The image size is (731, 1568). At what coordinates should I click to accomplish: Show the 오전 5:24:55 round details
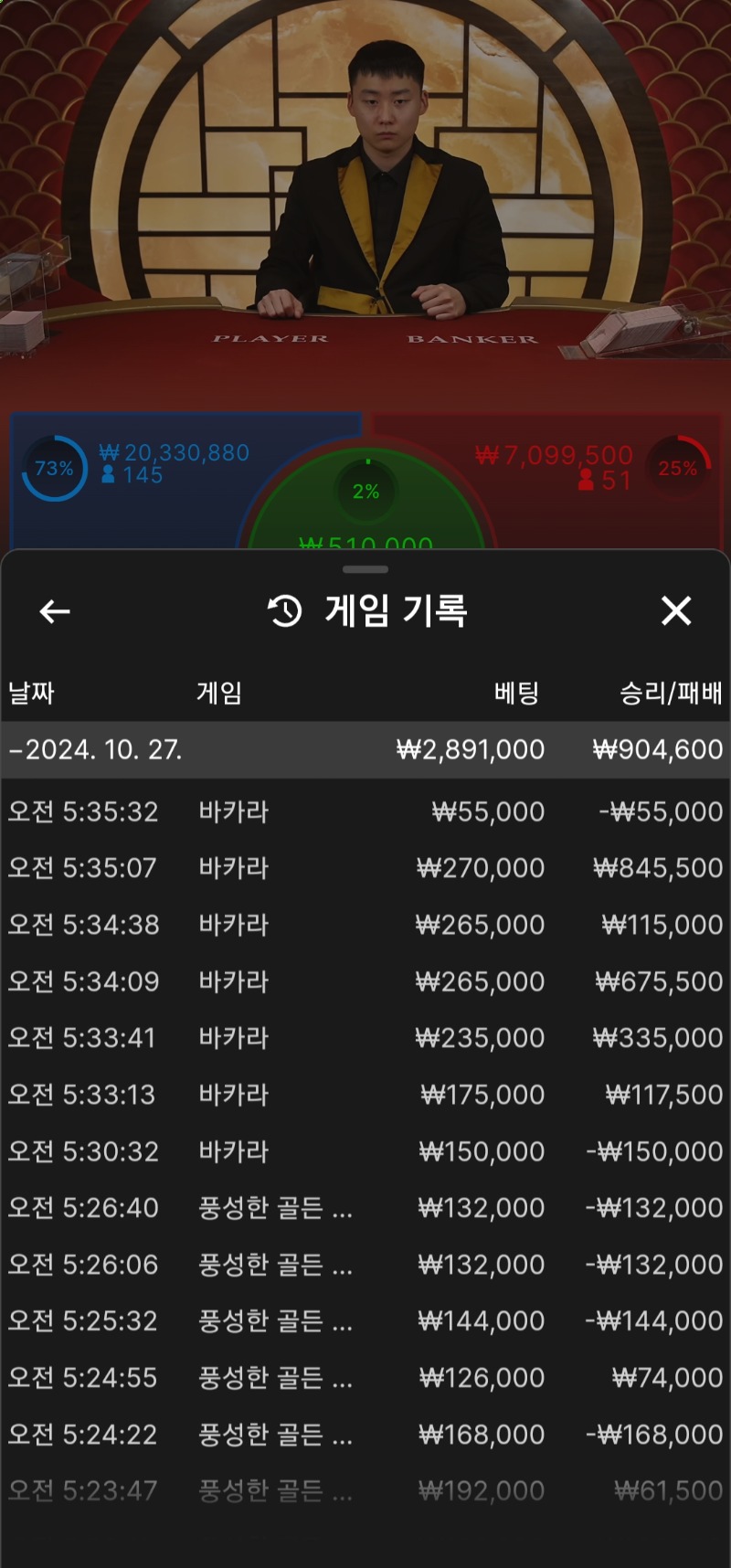365,1378
